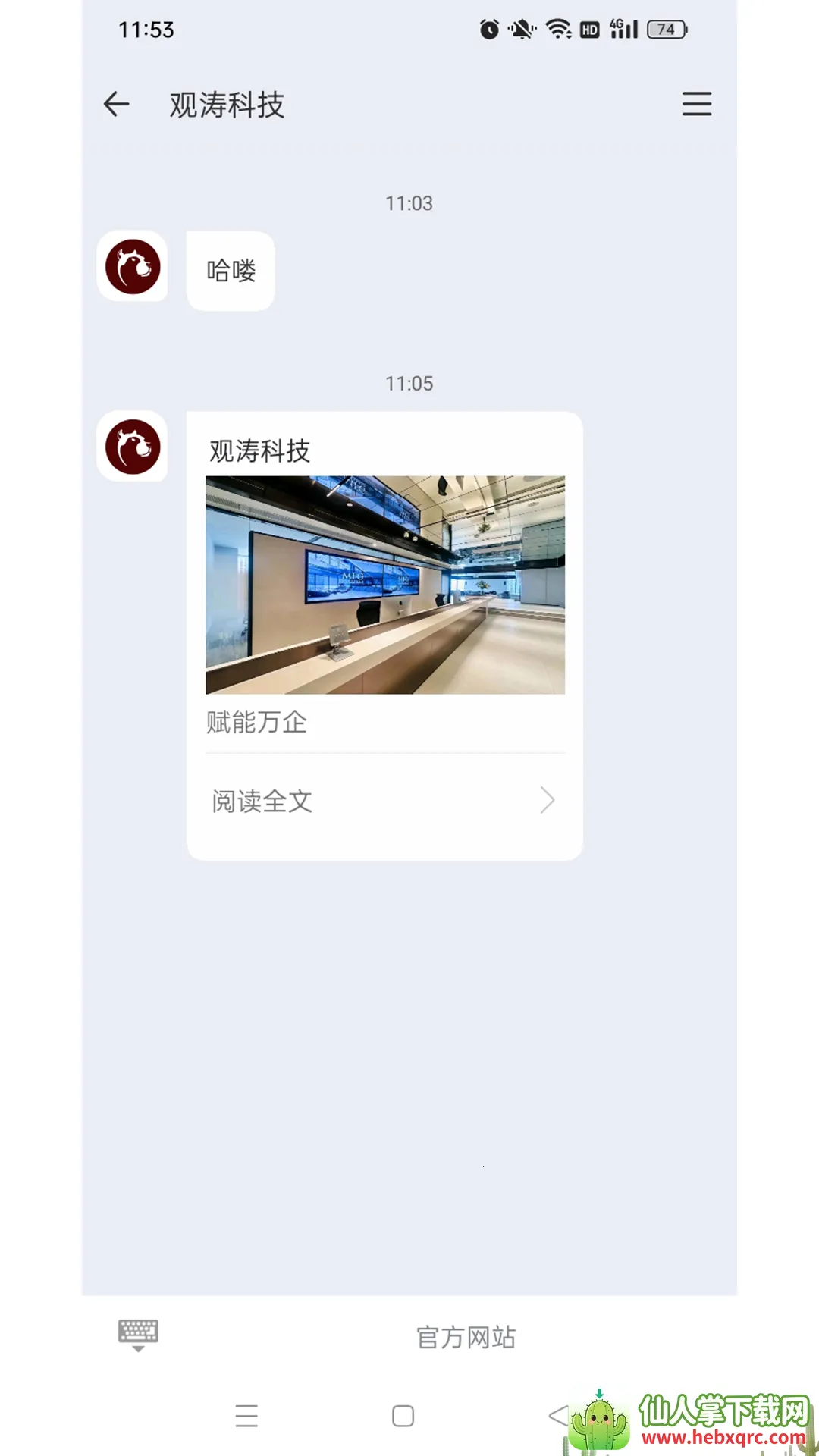Show recent apps from the navigation bar
The width and height of the screenshot is (819, 1456).
[x=246, y=1416]
